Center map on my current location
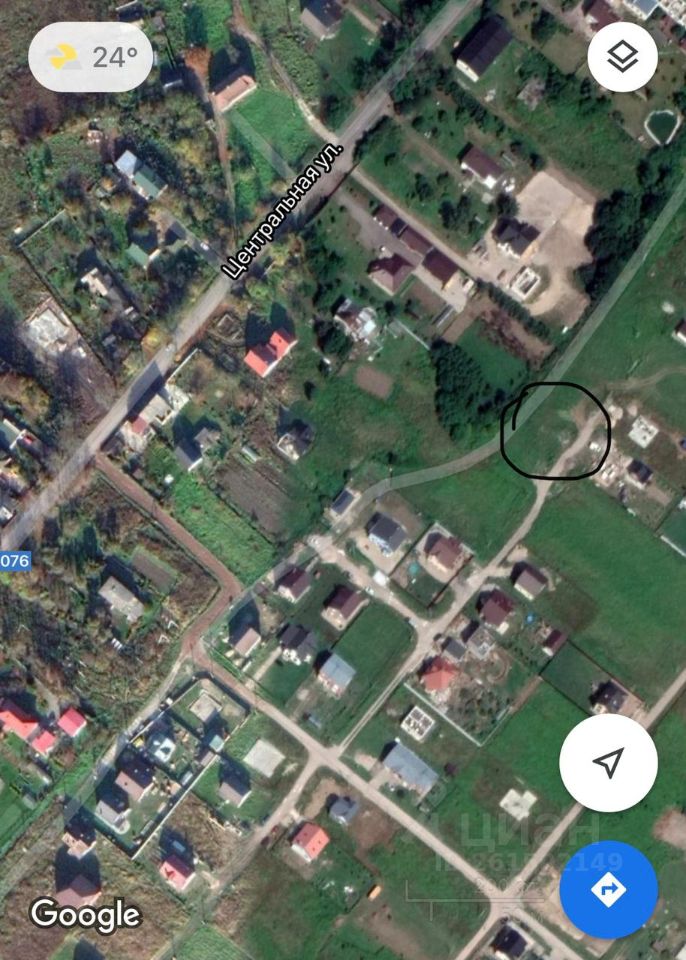The width and height of the screenshot is (686, 960). (x=608, y=763)
